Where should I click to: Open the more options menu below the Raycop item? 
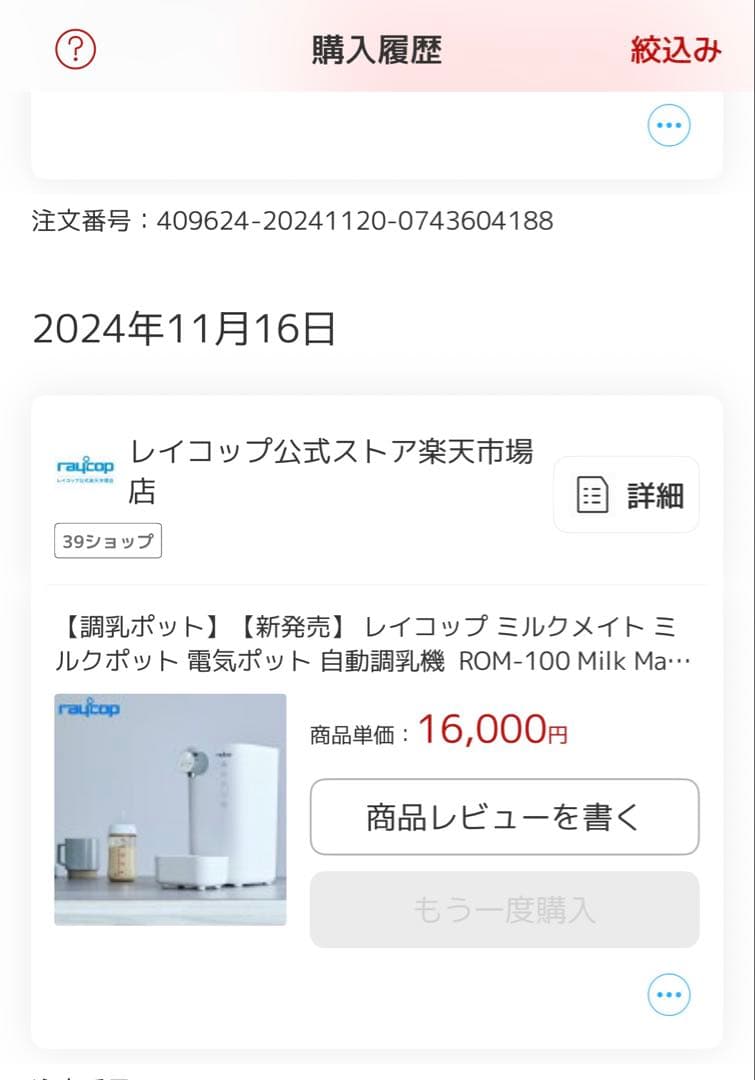tap(668, 994)
